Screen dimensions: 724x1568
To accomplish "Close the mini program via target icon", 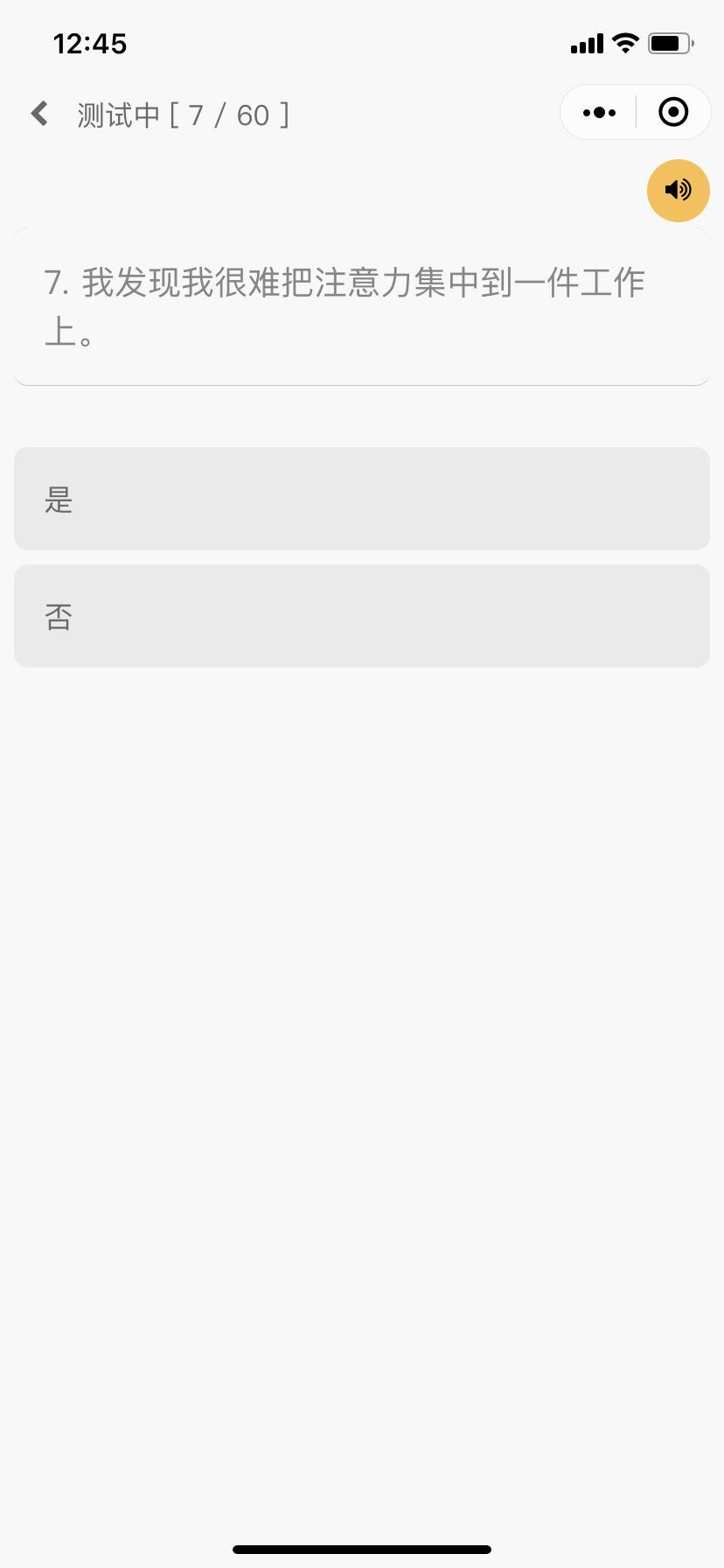I will click(x=672, y=113).
